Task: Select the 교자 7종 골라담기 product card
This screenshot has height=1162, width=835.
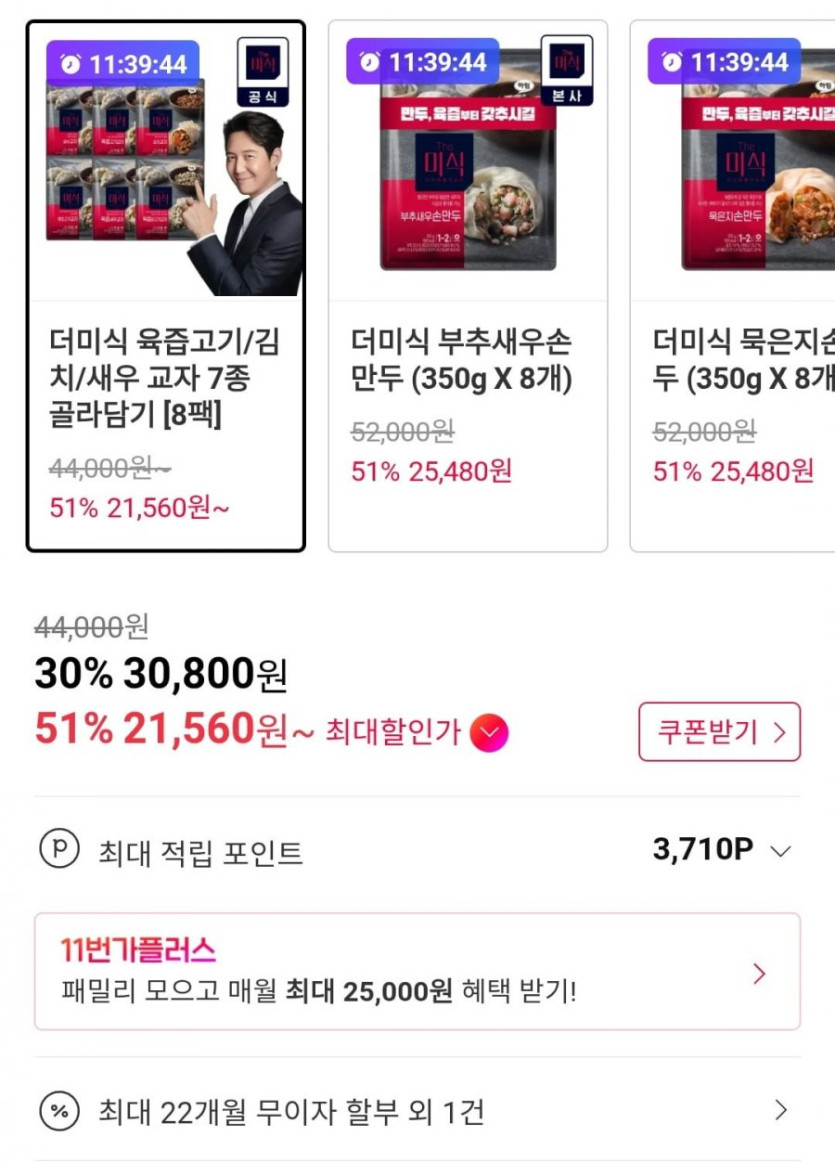Action: pos(165,285)
